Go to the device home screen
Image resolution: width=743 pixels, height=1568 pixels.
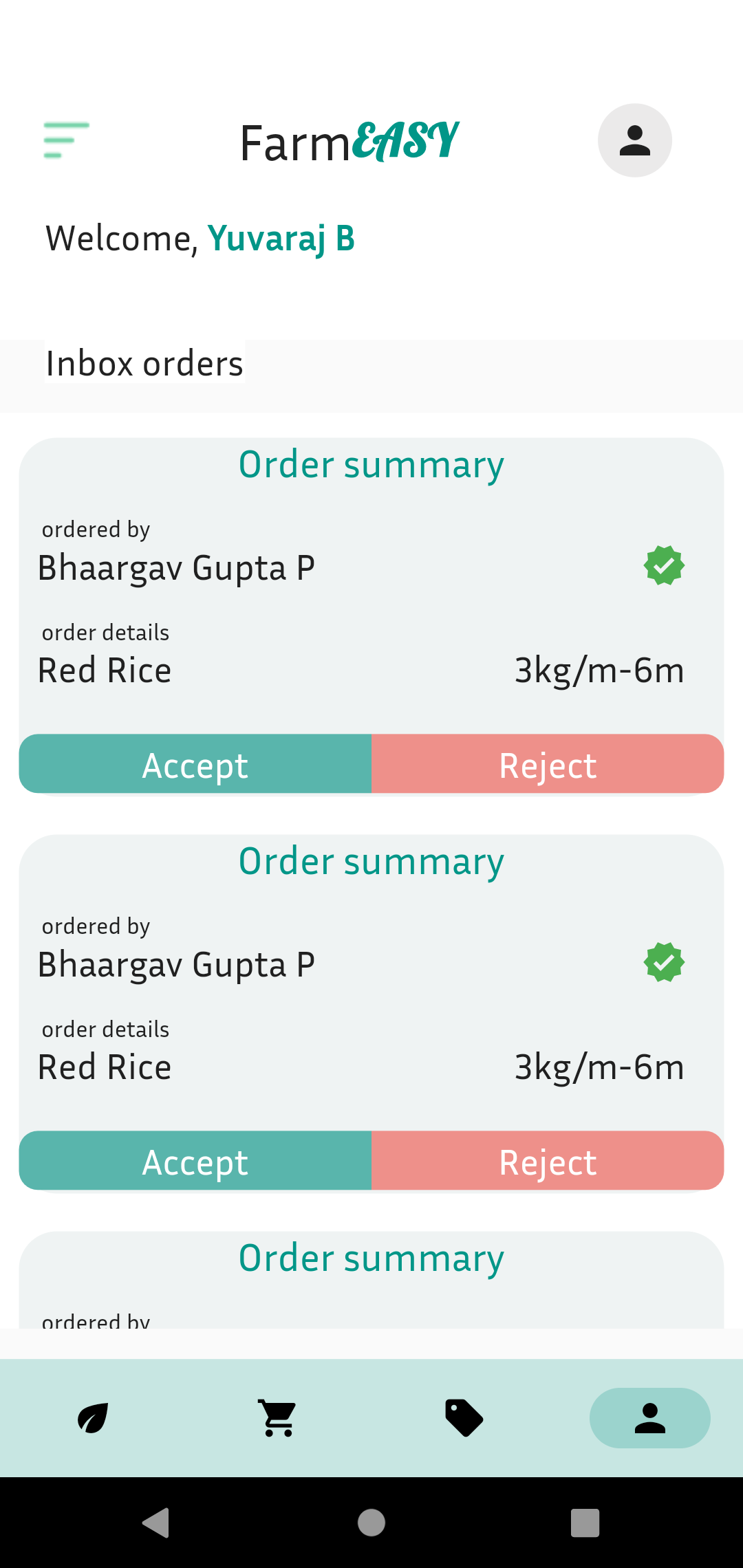click(371, 1523)
